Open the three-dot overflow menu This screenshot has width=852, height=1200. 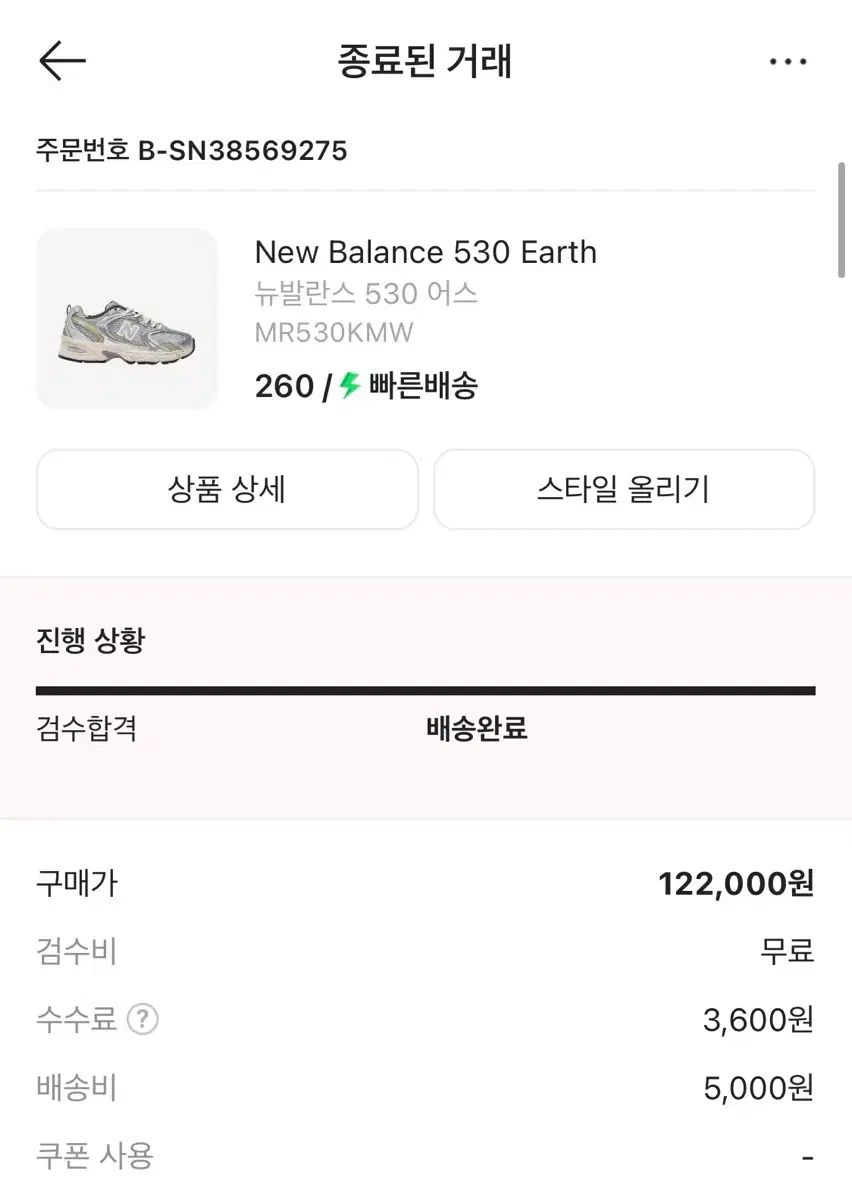point(789,62)
